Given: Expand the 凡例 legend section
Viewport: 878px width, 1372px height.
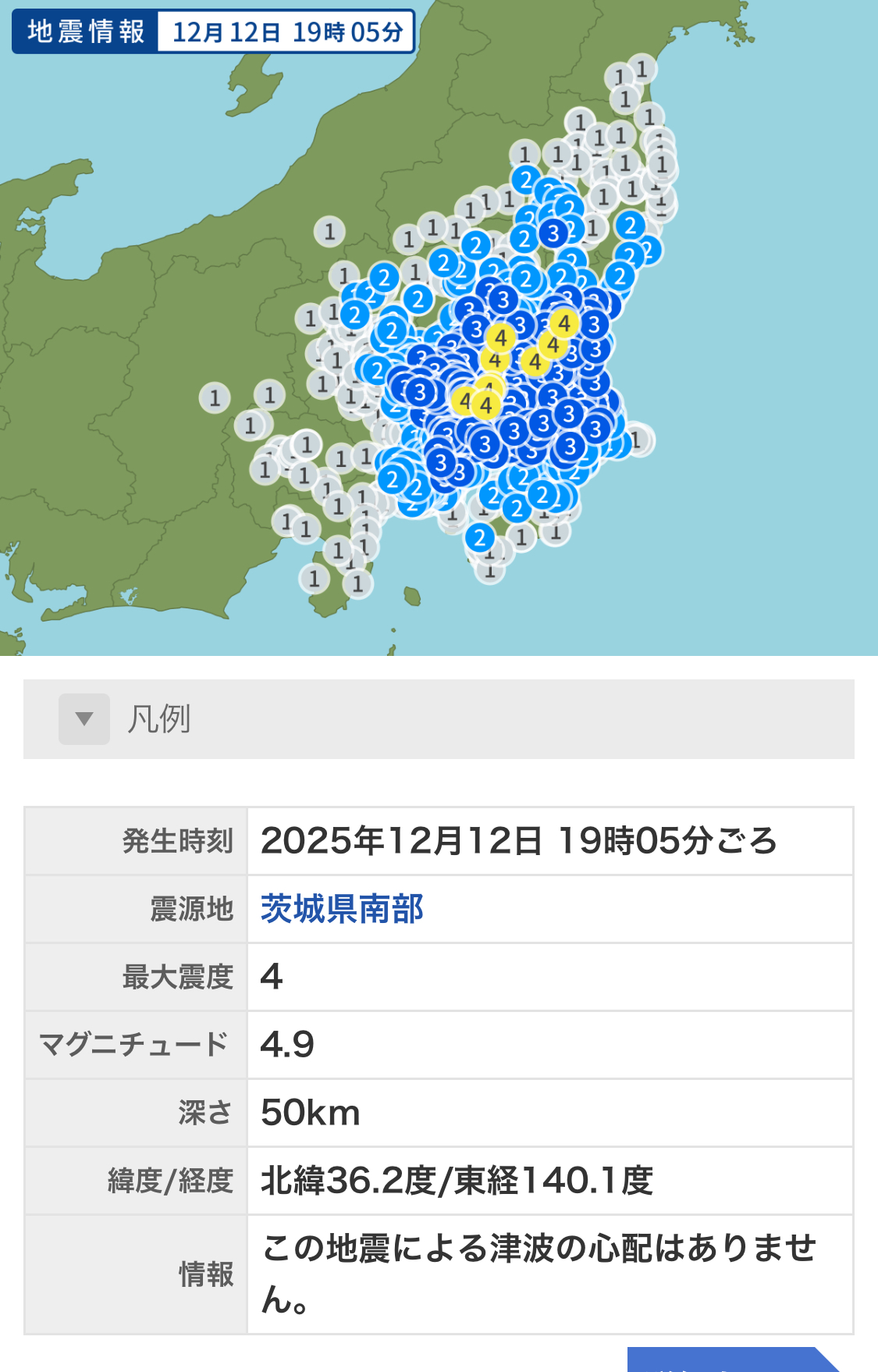Looking at the screenshot, I should click(84, 719).
